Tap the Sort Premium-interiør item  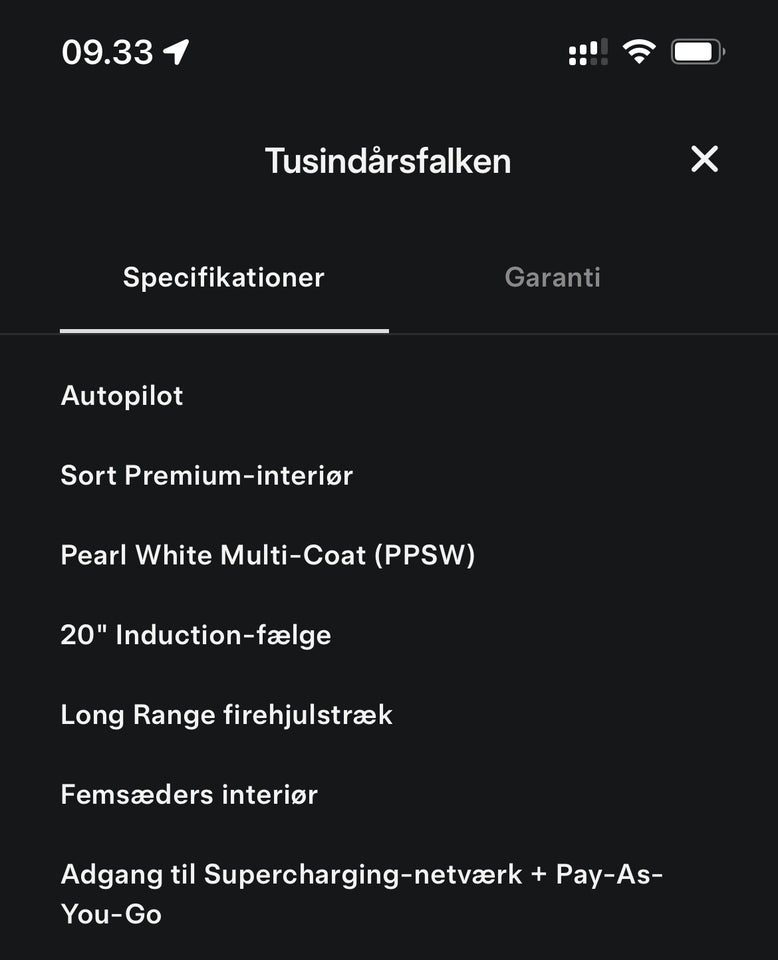(x=207, y=475)
